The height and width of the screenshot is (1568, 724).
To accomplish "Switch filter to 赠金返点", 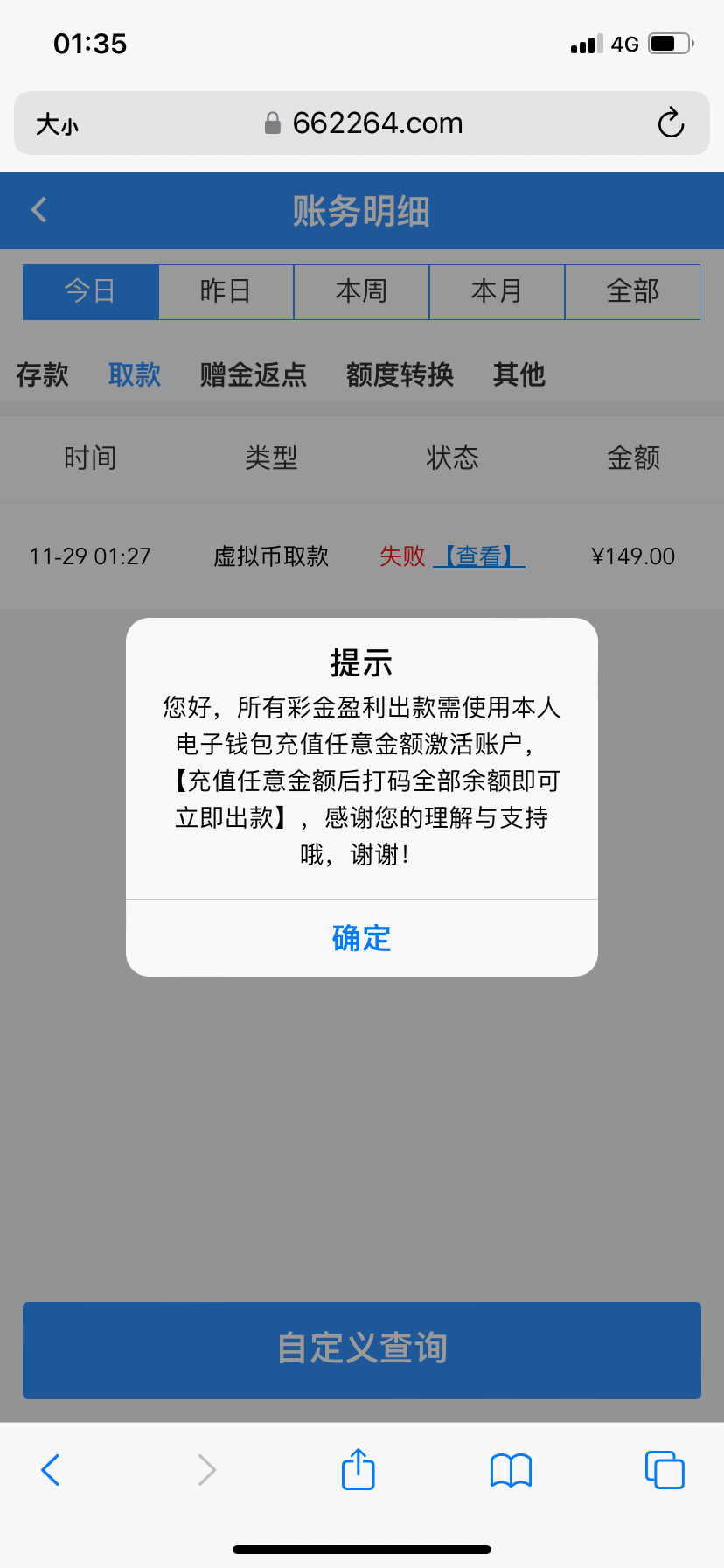I will click(252, 374).
